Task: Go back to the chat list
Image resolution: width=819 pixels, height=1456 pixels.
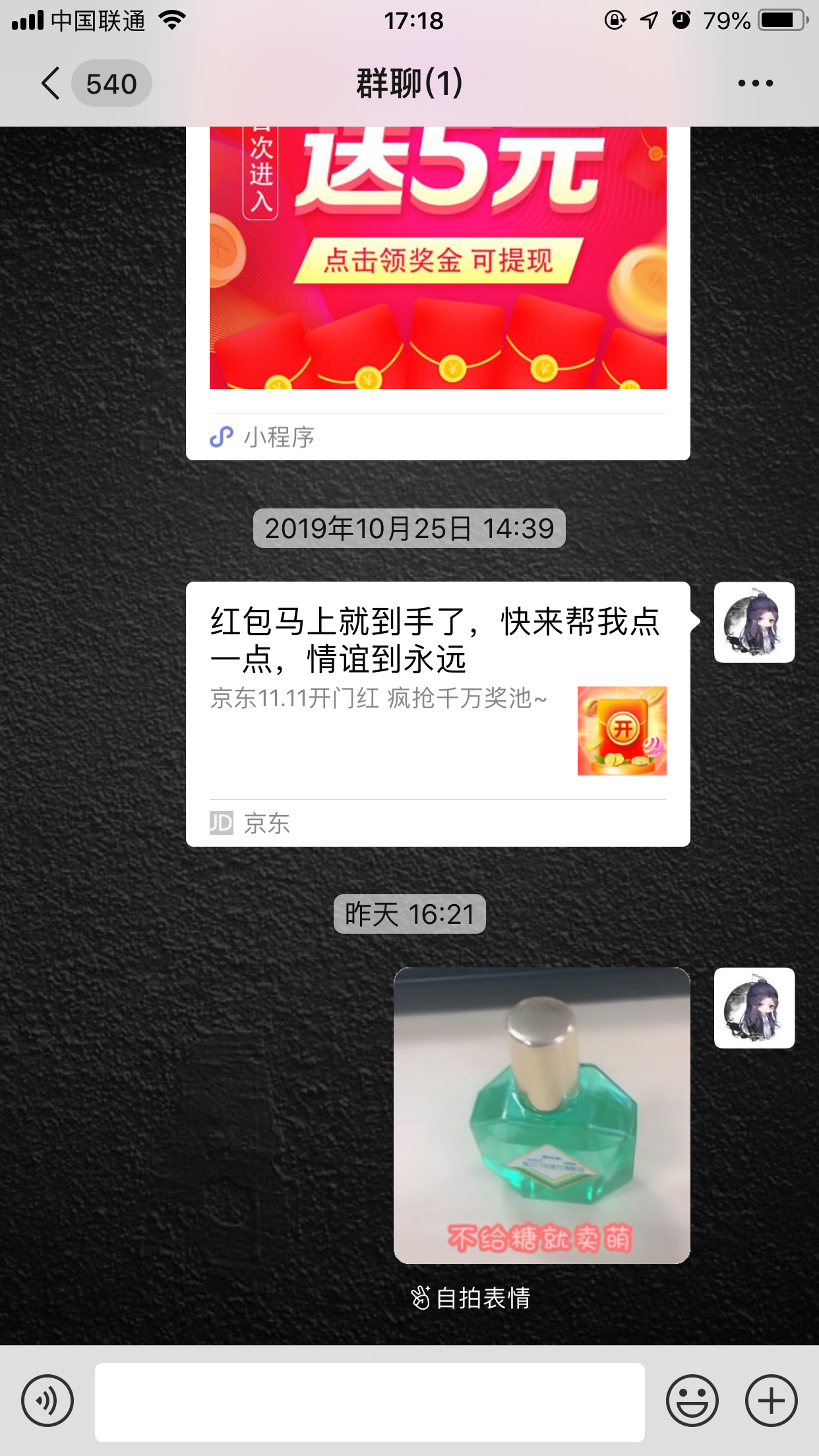Action: point(51,84)
